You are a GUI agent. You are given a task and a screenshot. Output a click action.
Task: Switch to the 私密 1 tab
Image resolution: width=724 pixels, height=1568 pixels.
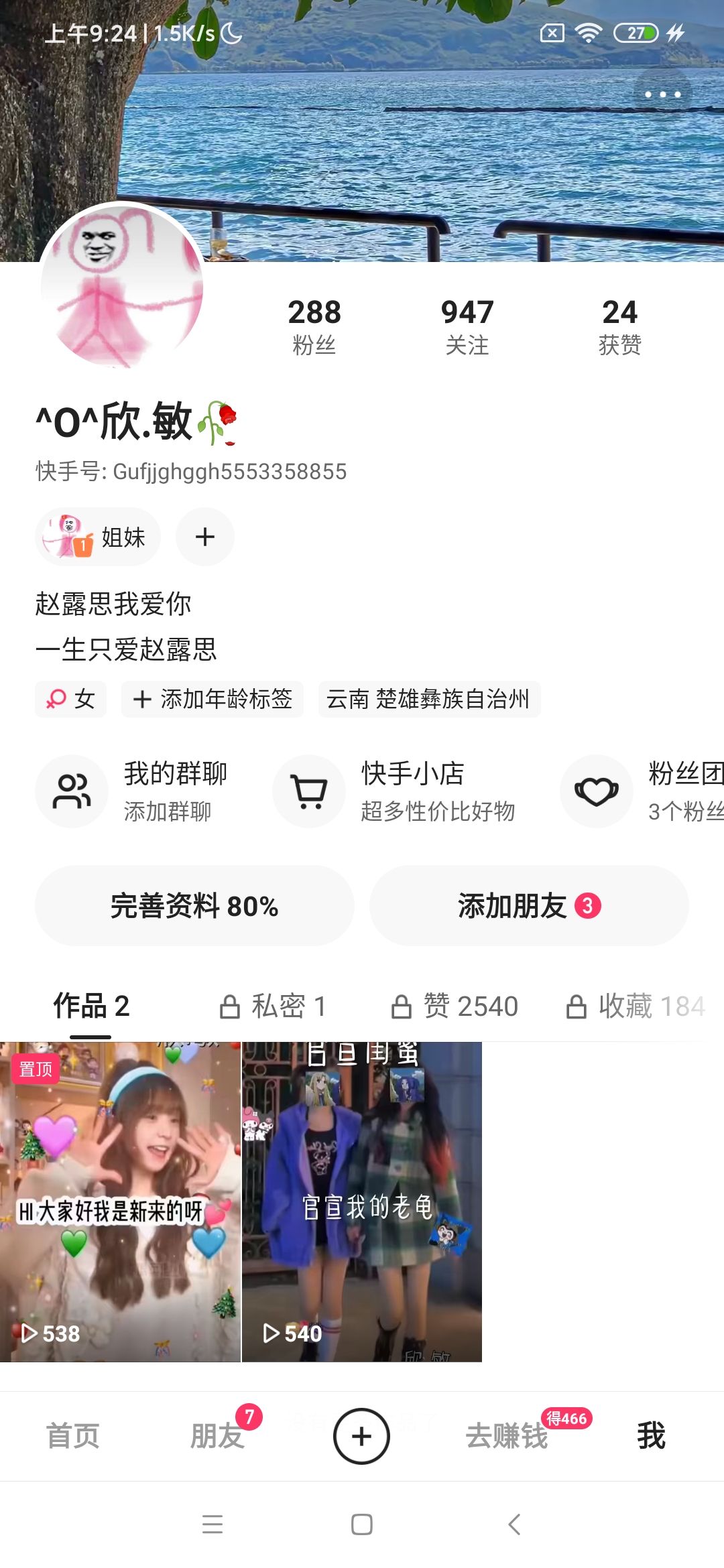(274, 1006)
